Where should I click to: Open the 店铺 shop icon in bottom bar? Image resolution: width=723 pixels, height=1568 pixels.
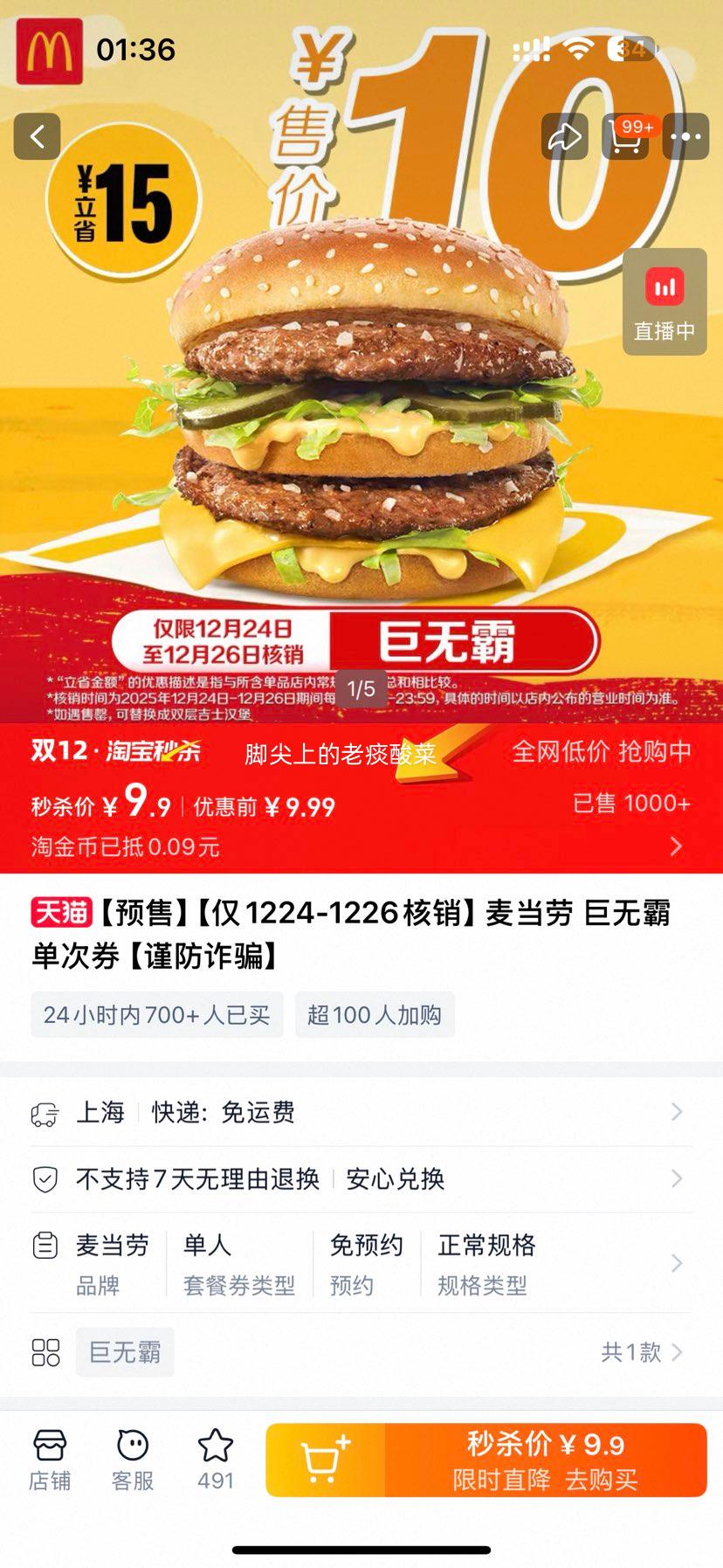pyautogui.click(x=50, y=1457)
